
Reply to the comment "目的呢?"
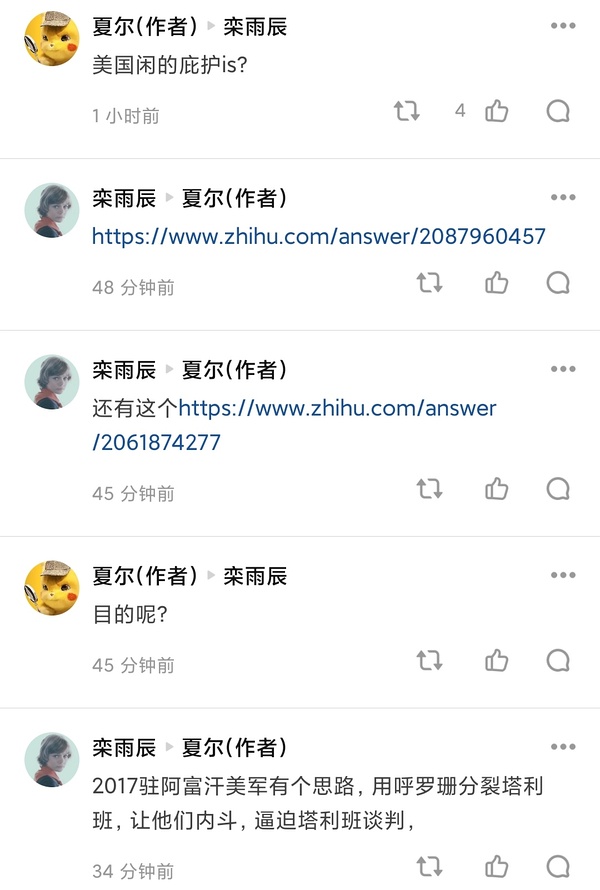click(558, 661)
